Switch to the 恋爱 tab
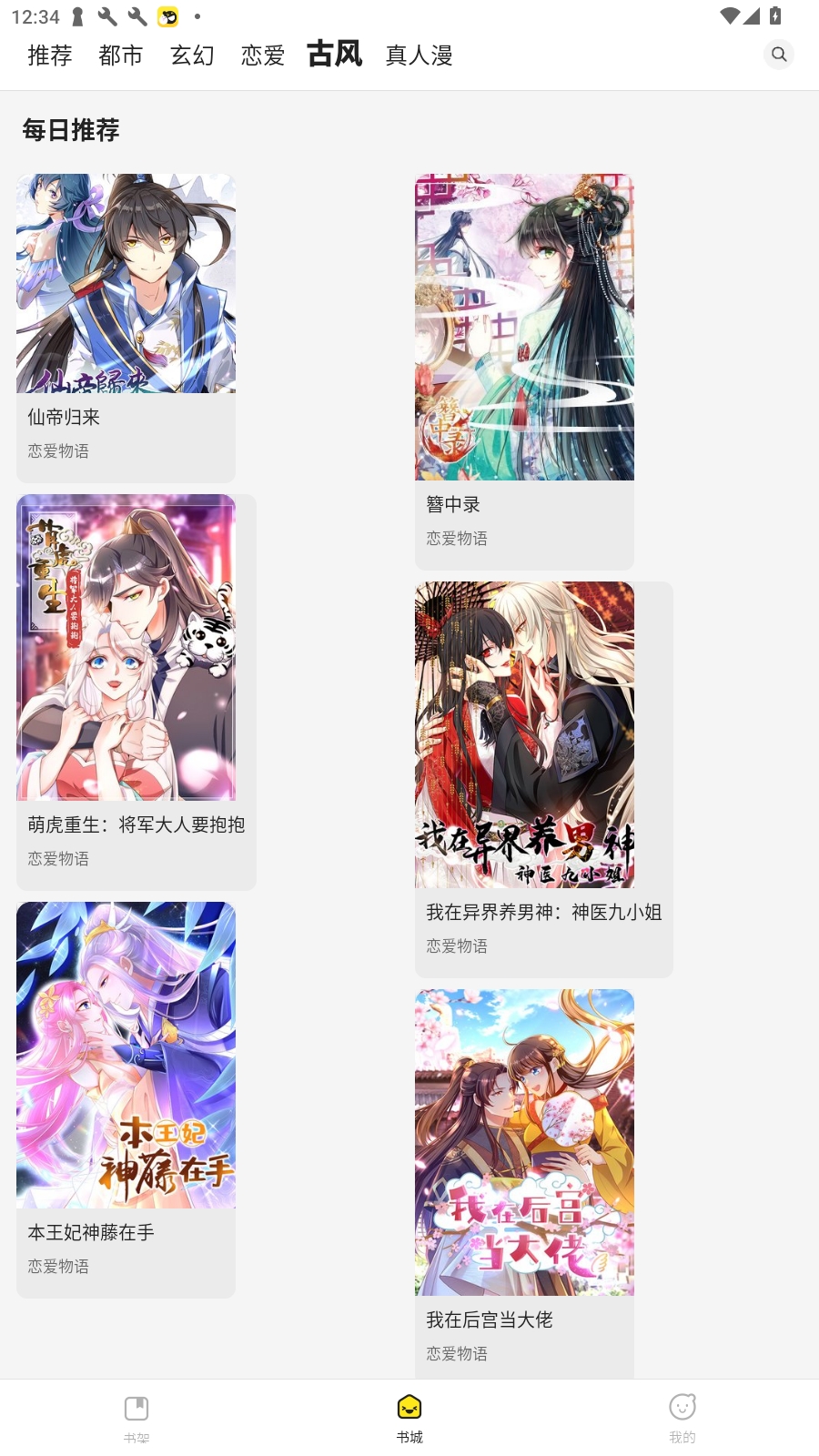 point(263,56)
